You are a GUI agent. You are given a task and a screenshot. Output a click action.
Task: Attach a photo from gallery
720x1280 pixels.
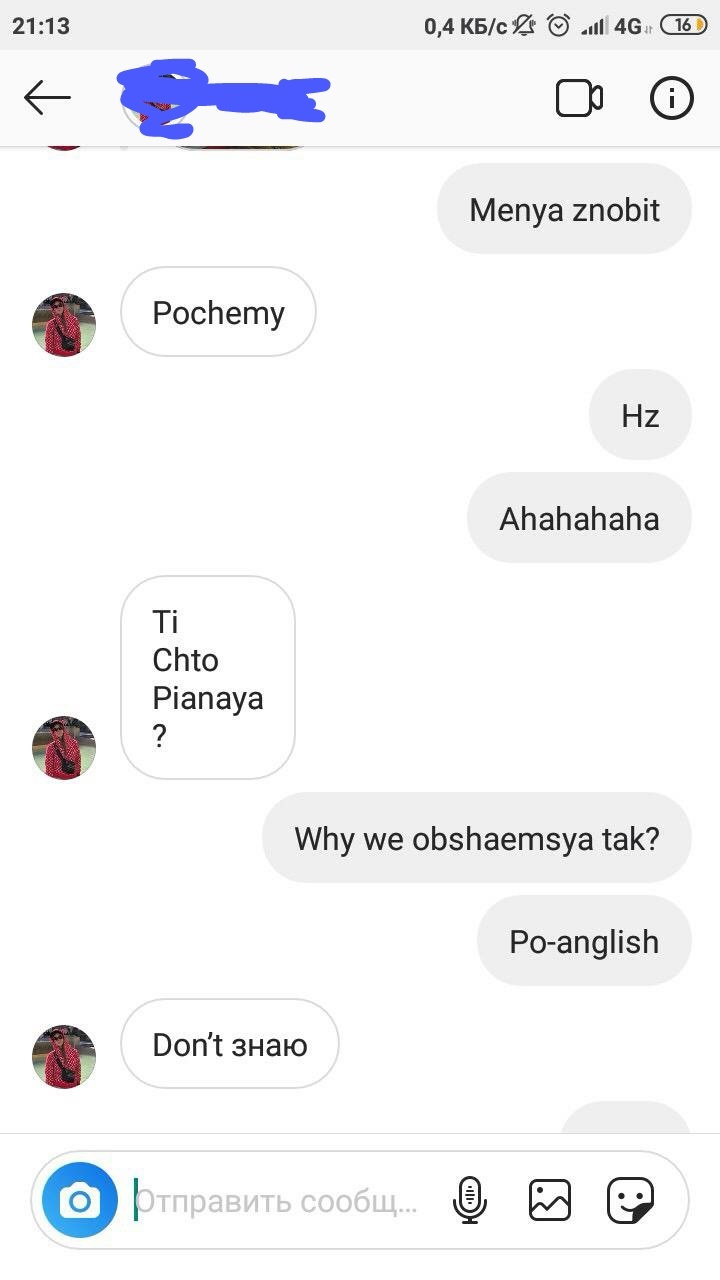[550, 1200]
